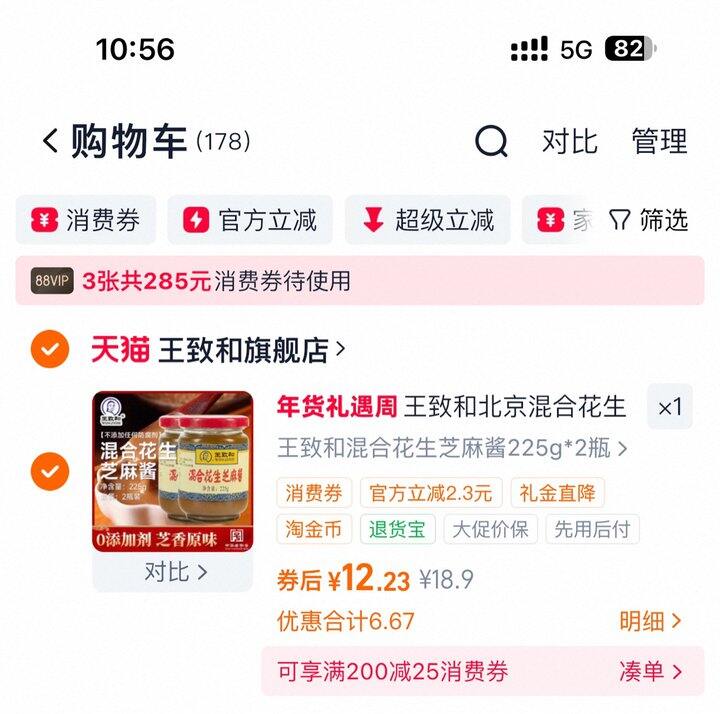
Task: Open the 筛选 filter options
Action: pyautogui.click(x=649, y=220)
